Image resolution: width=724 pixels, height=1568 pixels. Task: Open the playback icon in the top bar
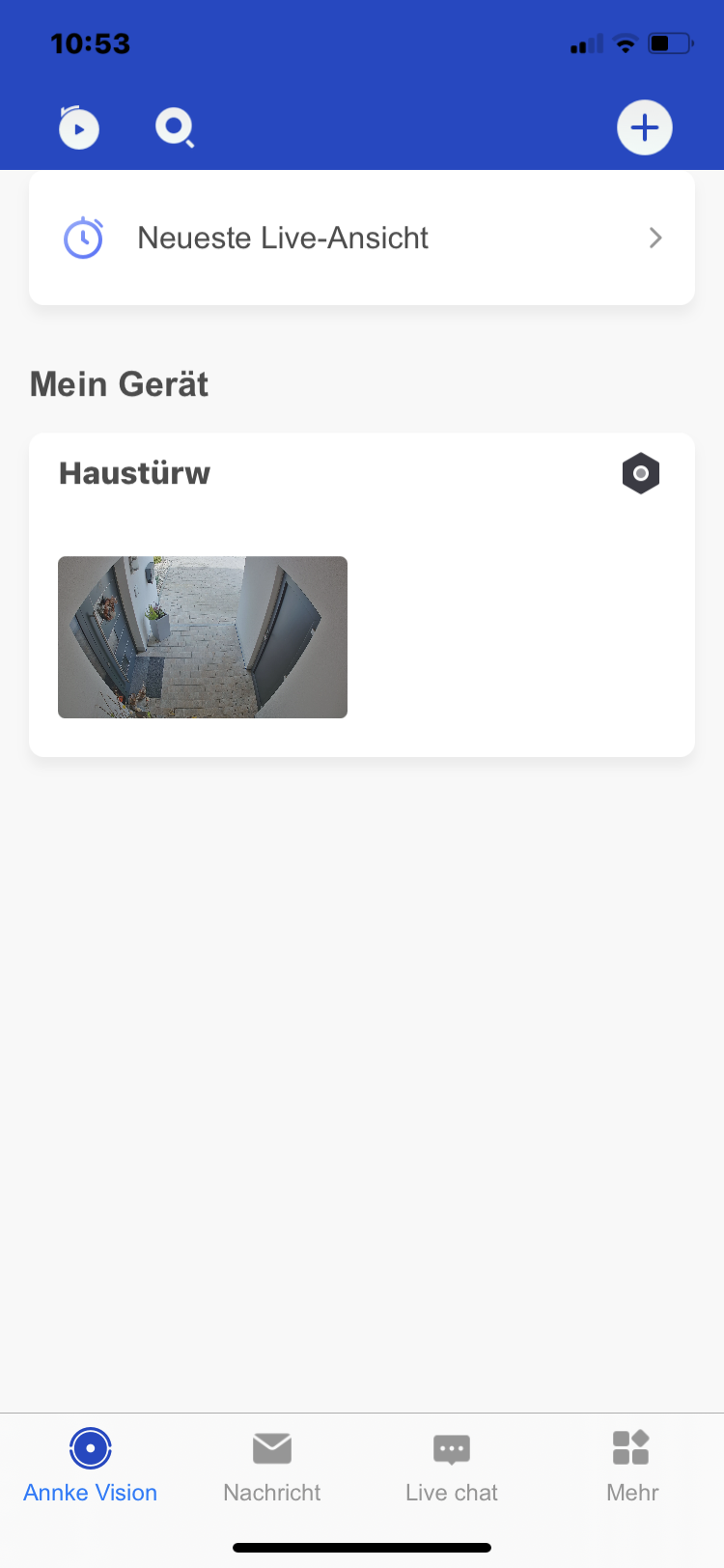click(x=79, y=127)
